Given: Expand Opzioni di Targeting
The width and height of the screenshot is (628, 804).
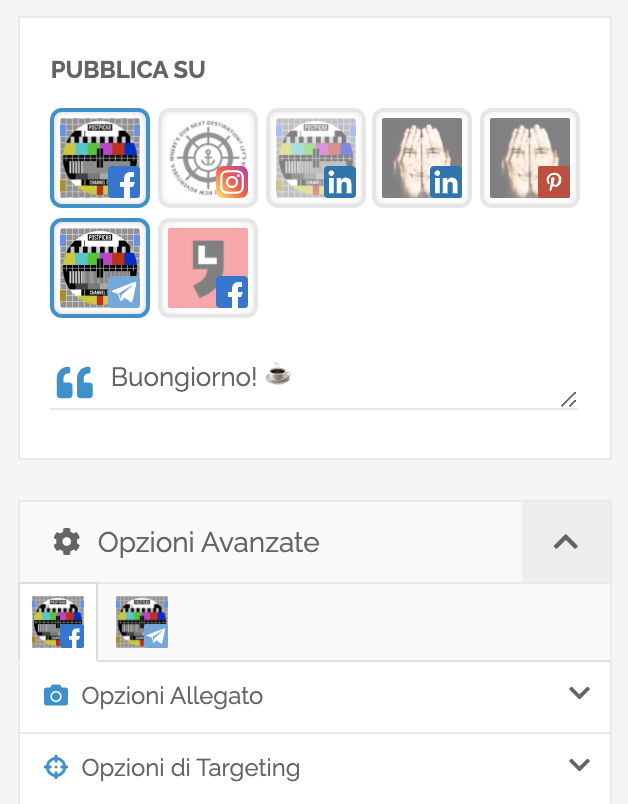Looking at the screenshot, I should click(x=315, y=768).
